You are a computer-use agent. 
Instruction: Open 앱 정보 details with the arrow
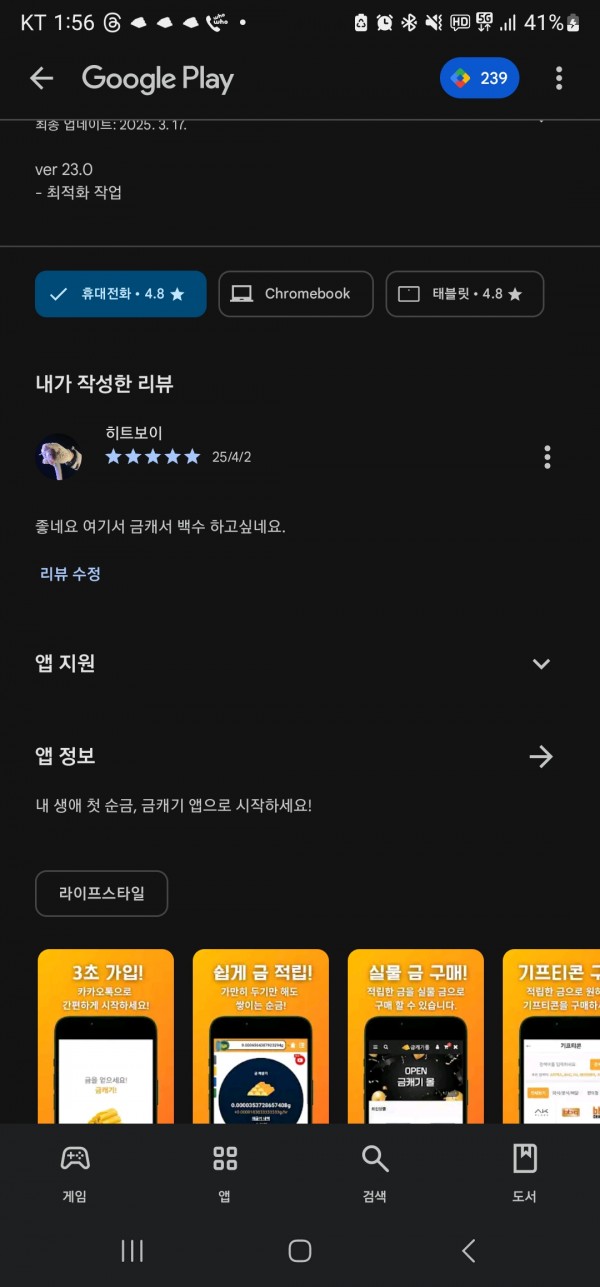[x=541, y=757]
